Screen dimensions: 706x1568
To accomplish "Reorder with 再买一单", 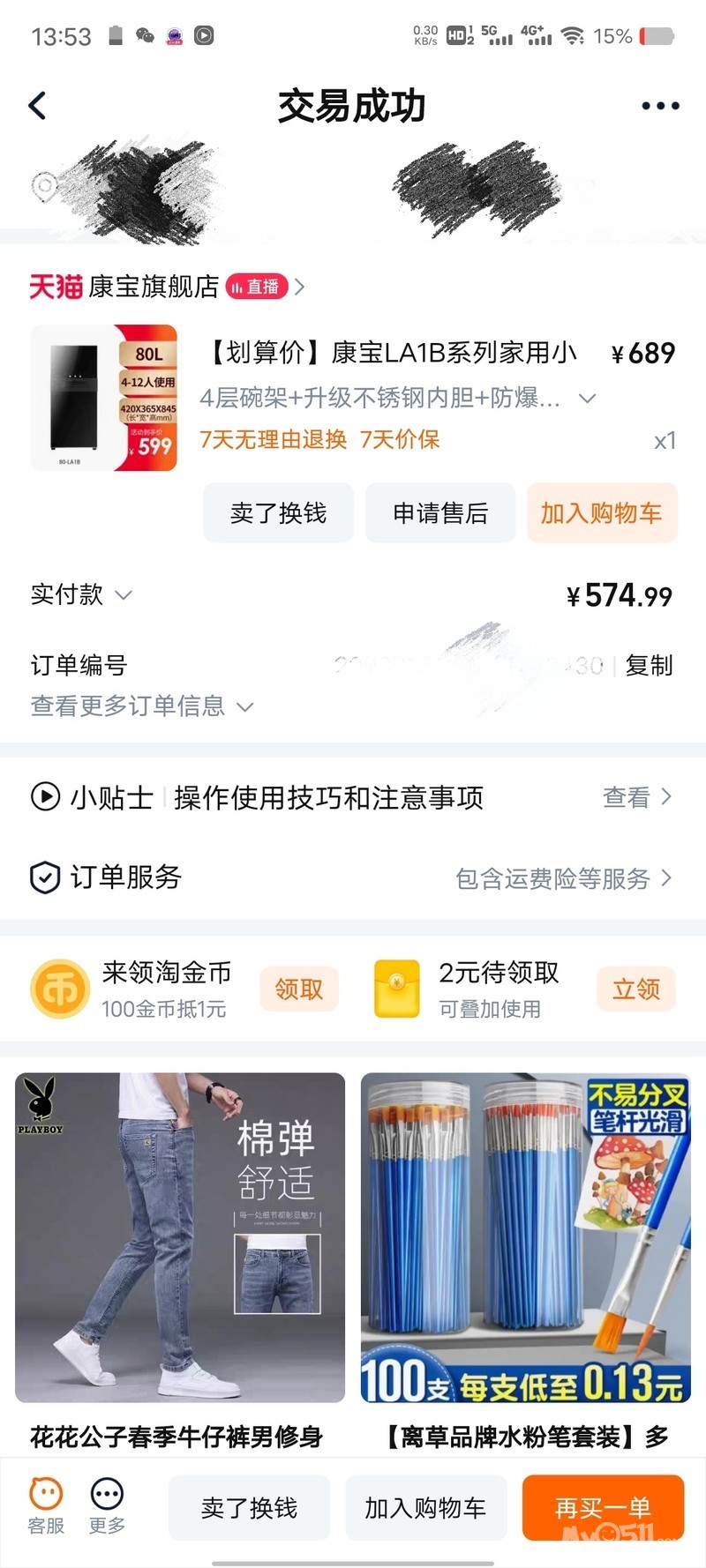I will click(x=603, y=1508).
